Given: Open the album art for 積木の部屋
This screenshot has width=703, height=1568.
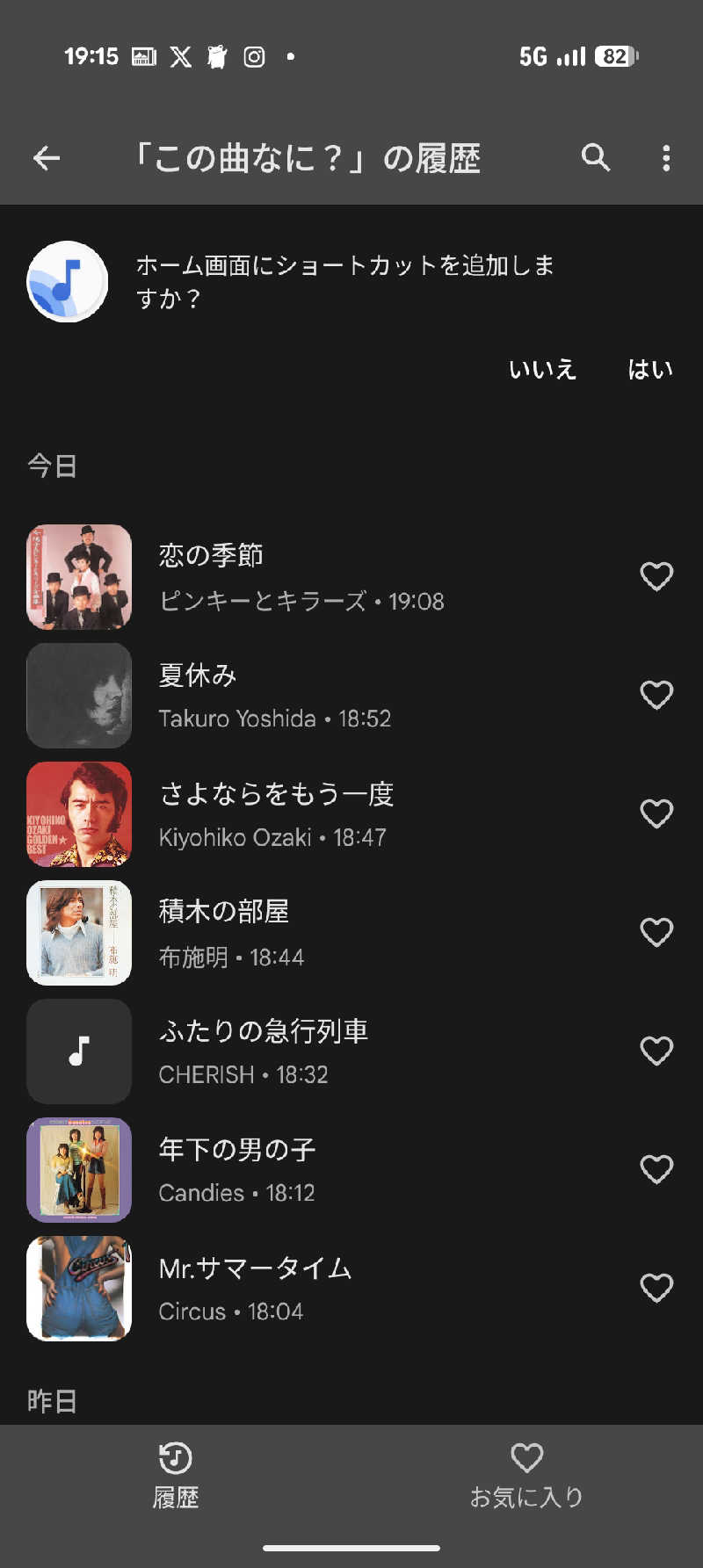Looking at the screenshot, I should pos(78,932).
